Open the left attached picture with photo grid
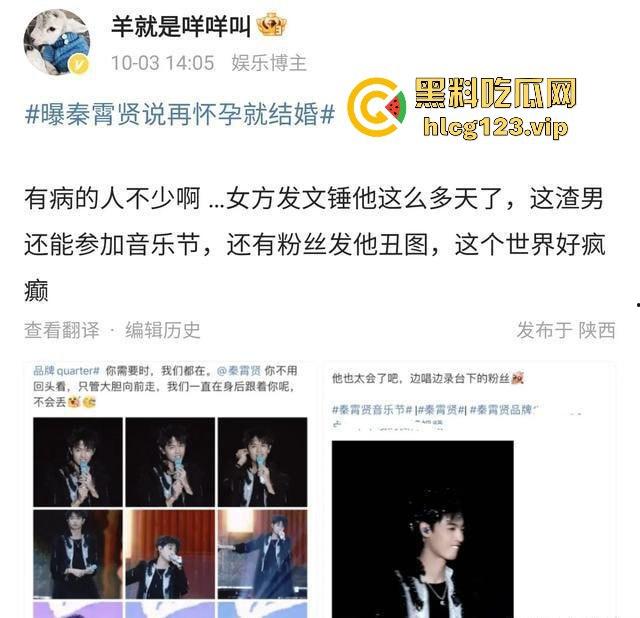Image resolution: width=640 pixels, height=618 pixels. pos(169,490)
